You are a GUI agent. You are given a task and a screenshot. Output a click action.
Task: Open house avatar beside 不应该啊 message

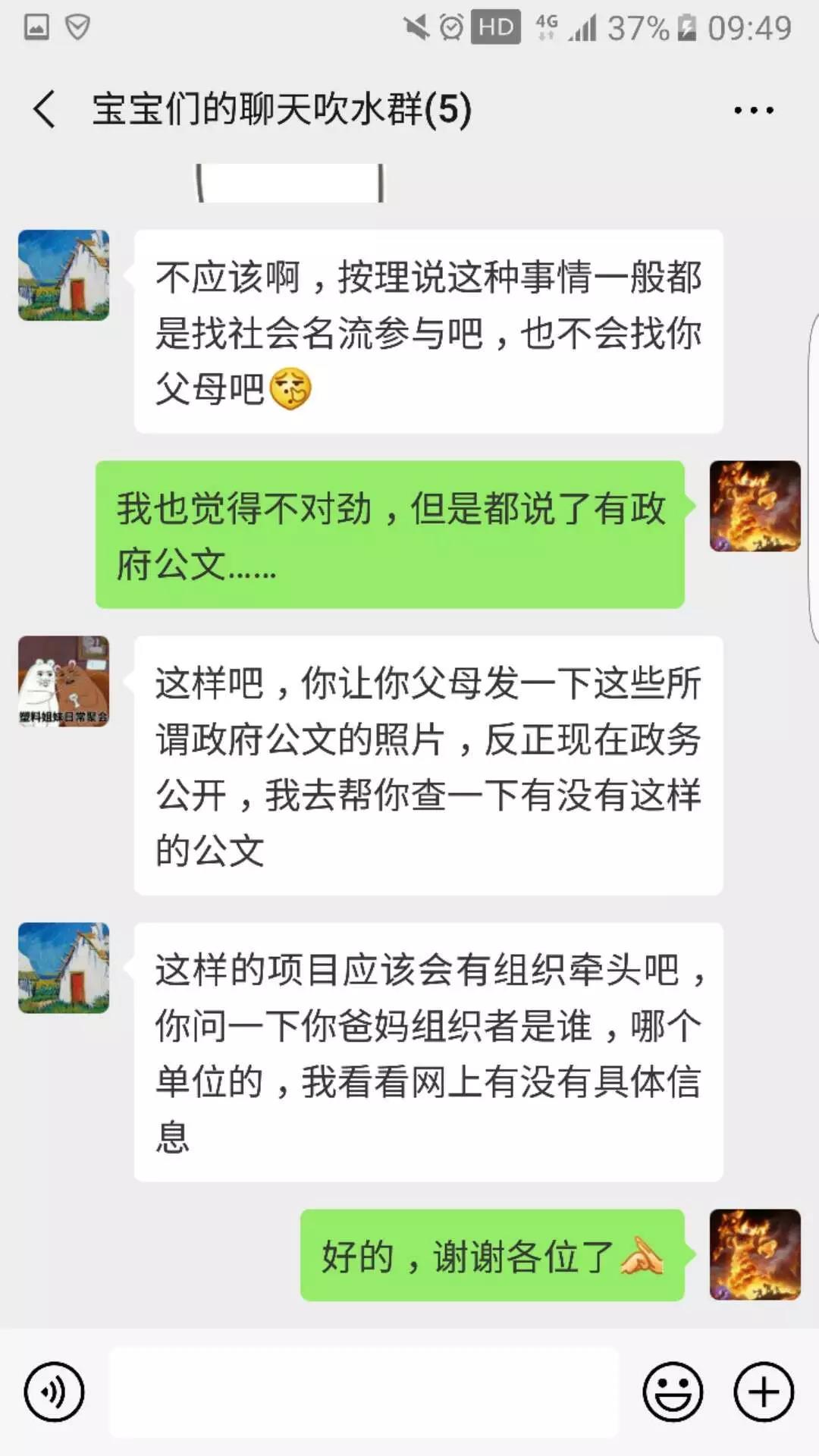coord(64,275)
